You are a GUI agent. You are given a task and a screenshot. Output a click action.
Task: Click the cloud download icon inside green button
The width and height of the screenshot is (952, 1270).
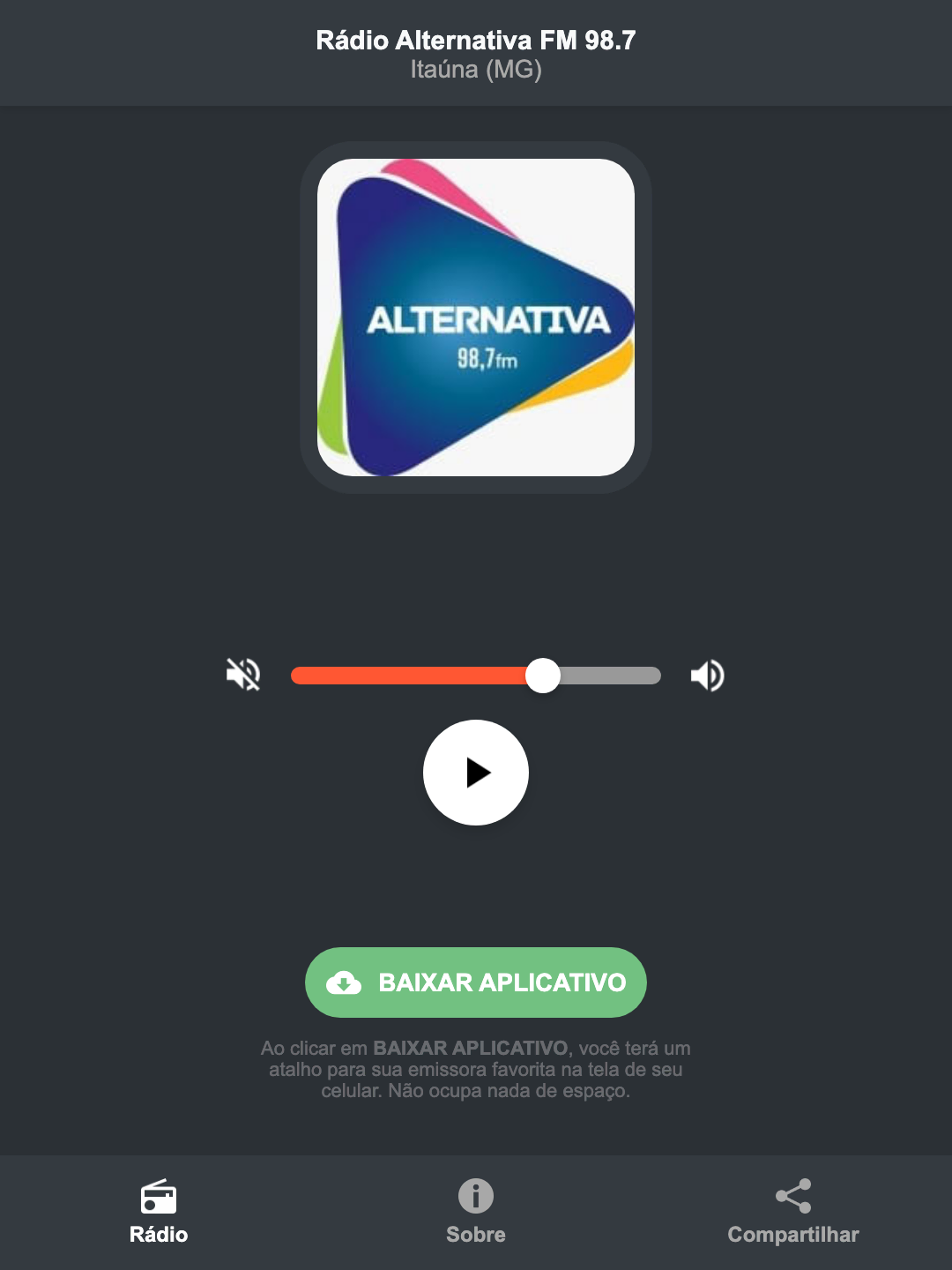coord(346,982)
